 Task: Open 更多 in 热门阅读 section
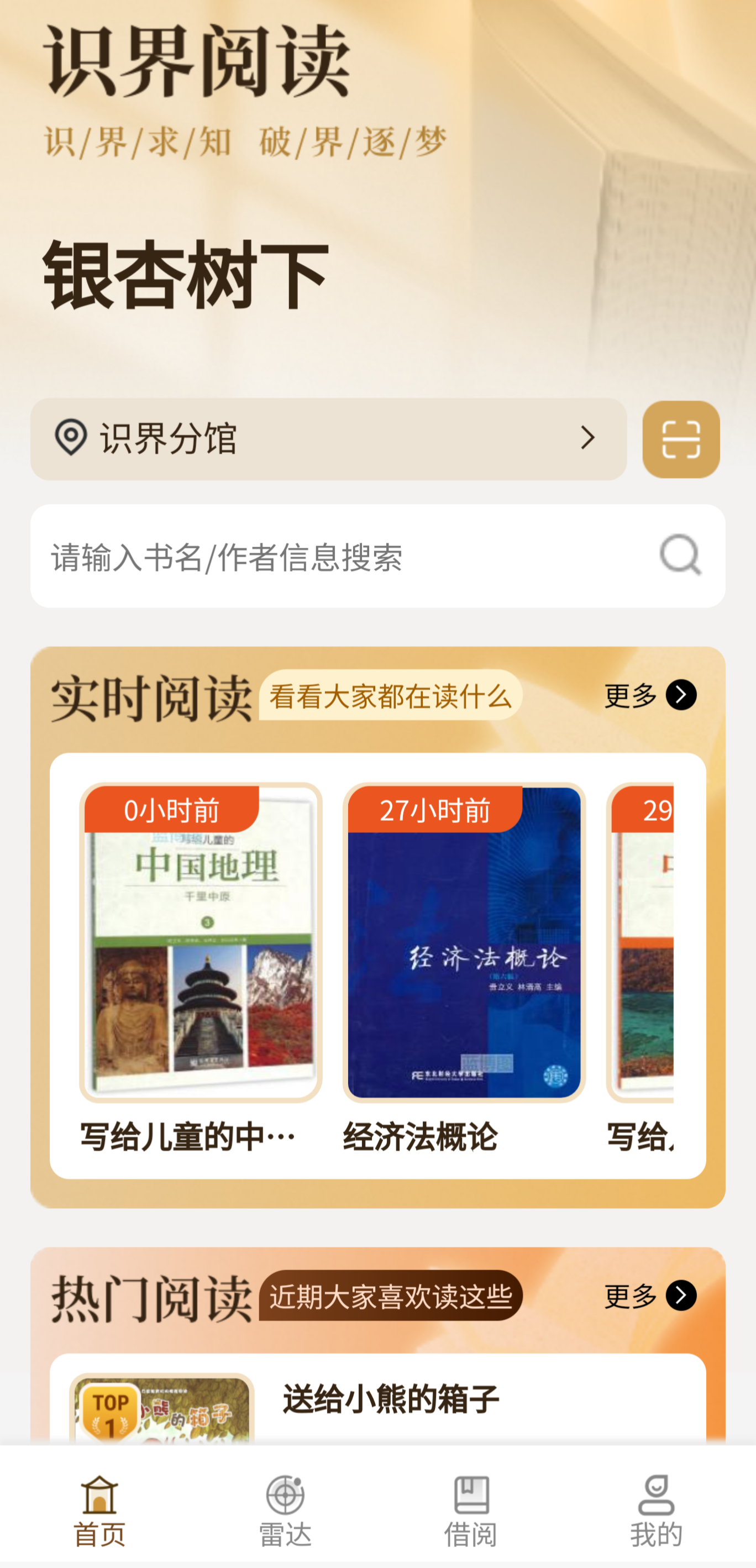click(x=649, y=1296)
